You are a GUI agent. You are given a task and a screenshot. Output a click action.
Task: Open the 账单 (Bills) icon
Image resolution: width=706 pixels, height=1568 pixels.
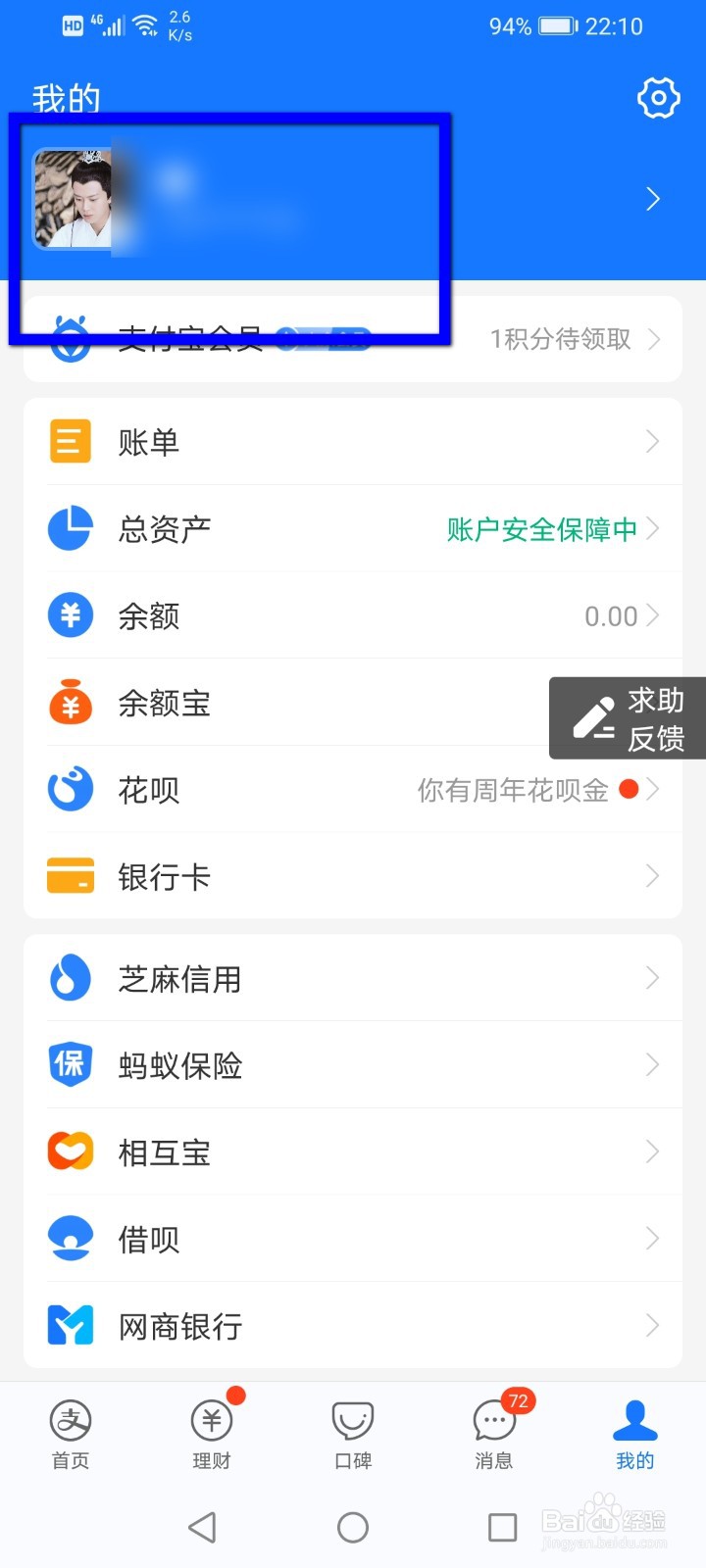coord(70,441)
